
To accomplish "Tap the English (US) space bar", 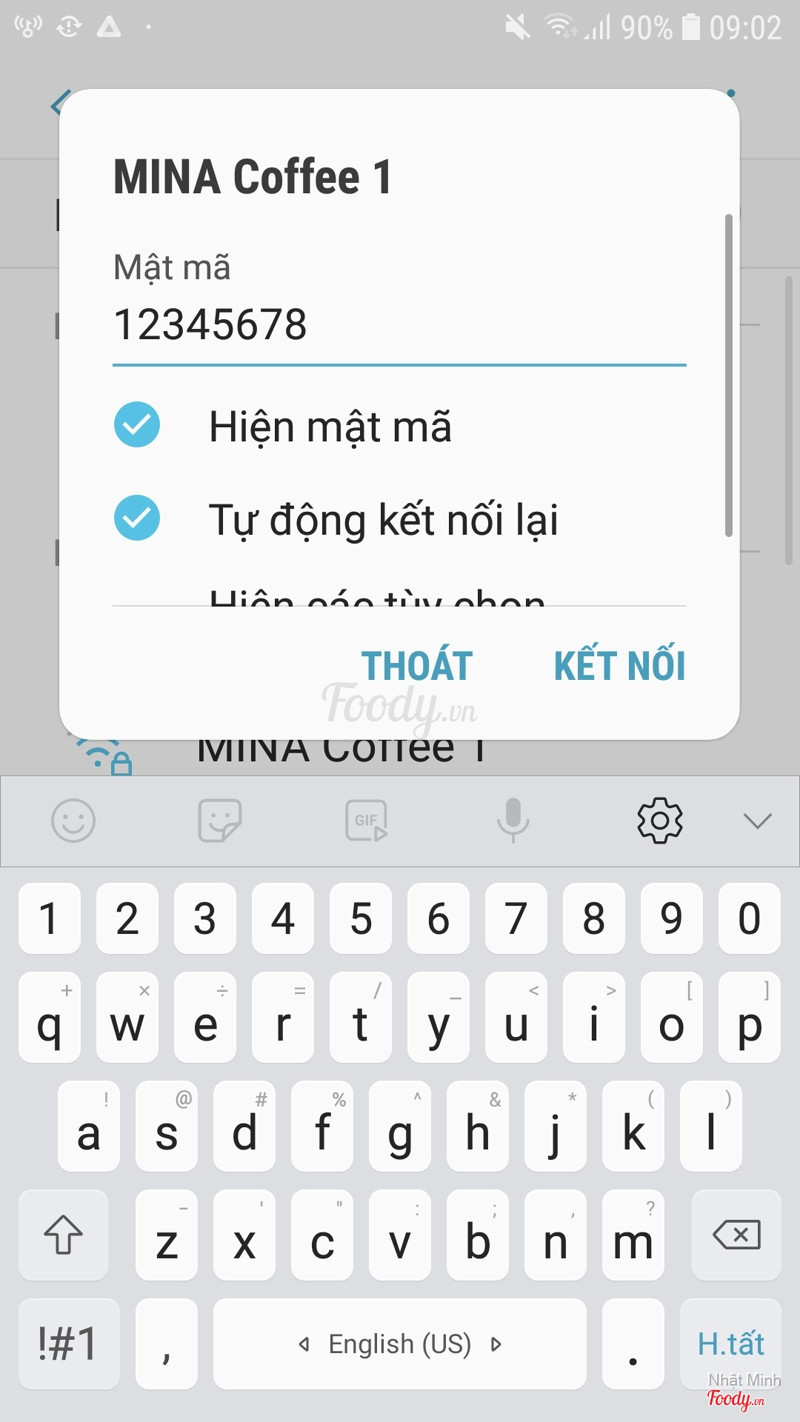I will (x=399, y=1344).
